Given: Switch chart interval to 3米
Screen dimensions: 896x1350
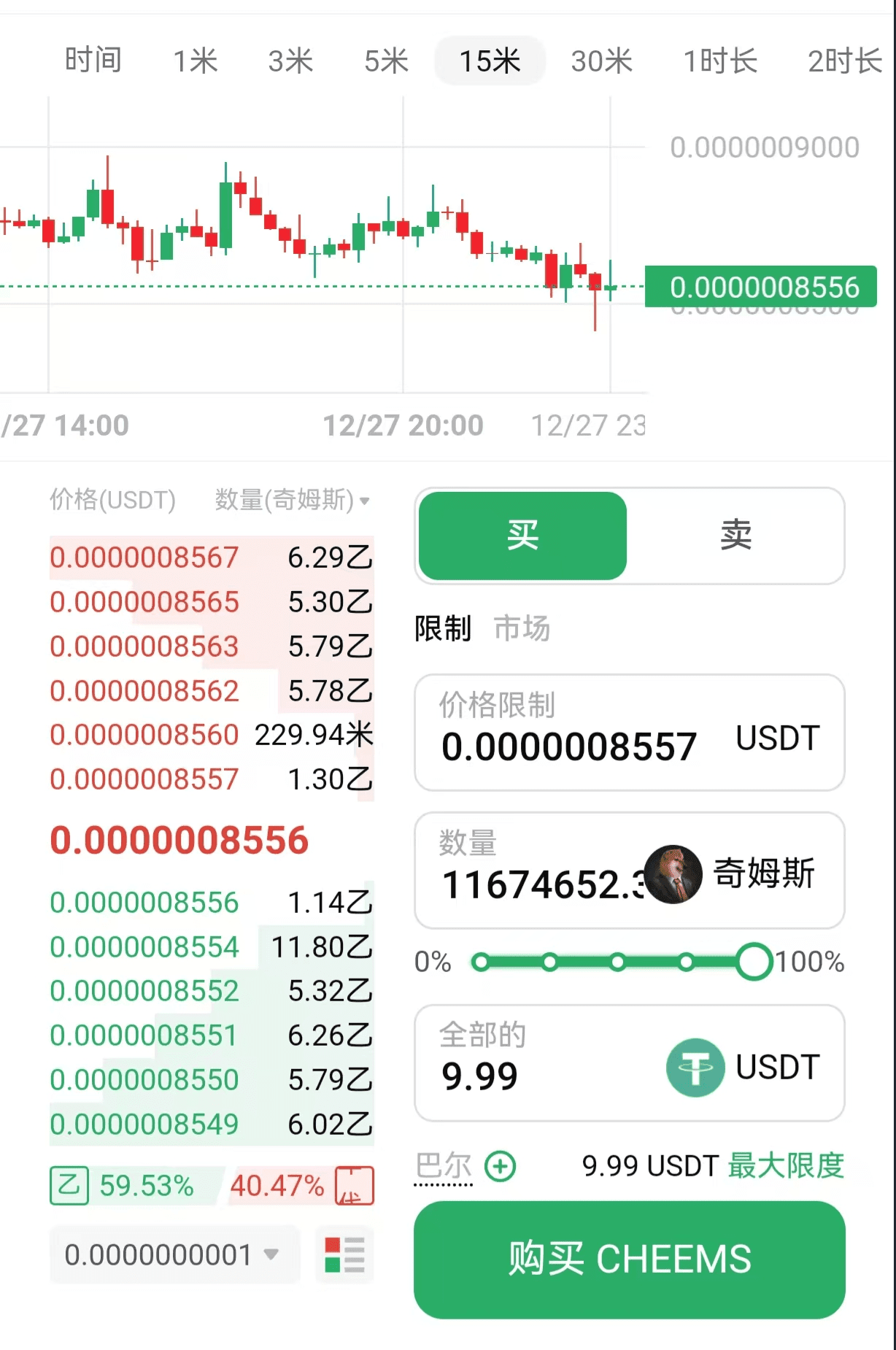Looking at the screenshot, I should pos(290,61).
